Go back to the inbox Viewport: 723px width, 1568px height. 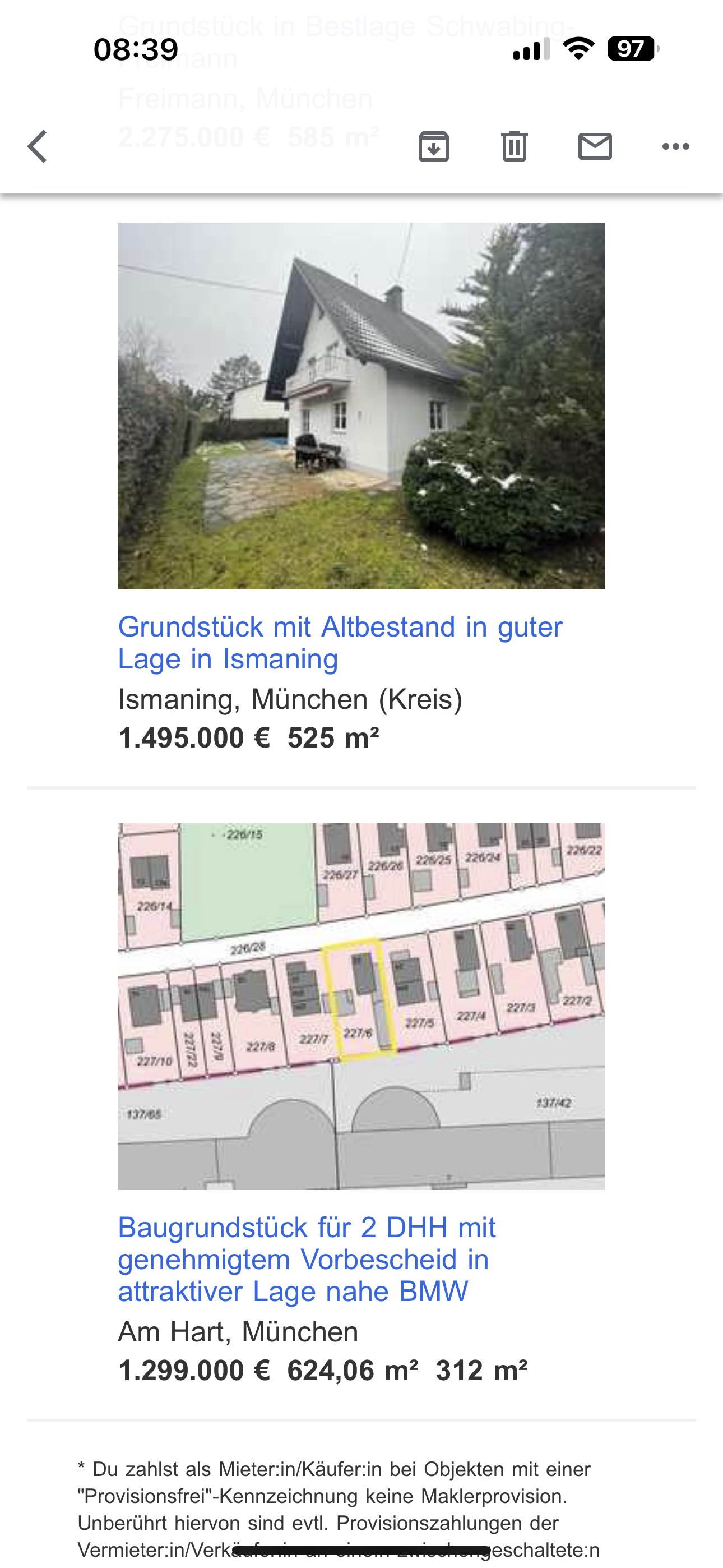point(38,147)
